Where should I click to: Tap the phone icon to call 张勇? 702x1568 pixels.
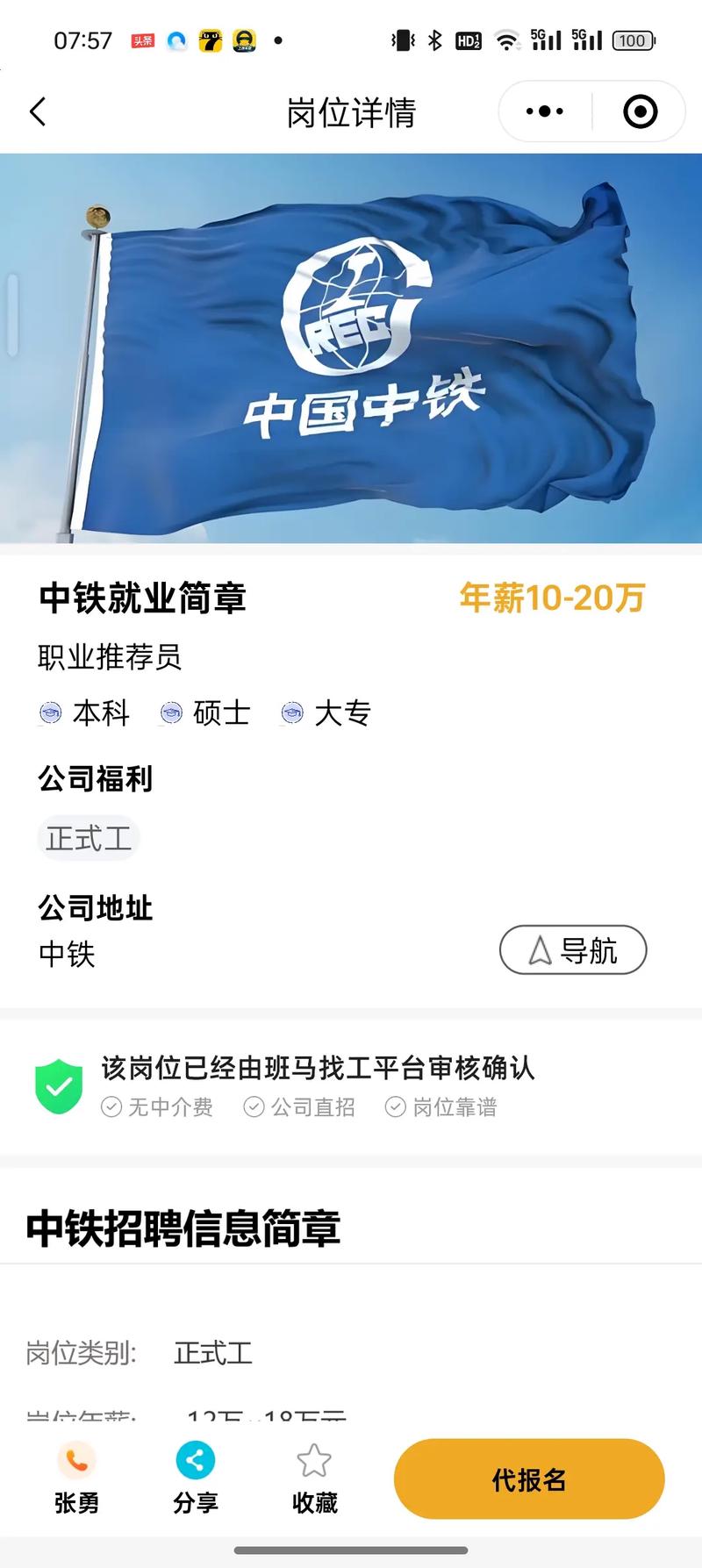click(77, 1458)
